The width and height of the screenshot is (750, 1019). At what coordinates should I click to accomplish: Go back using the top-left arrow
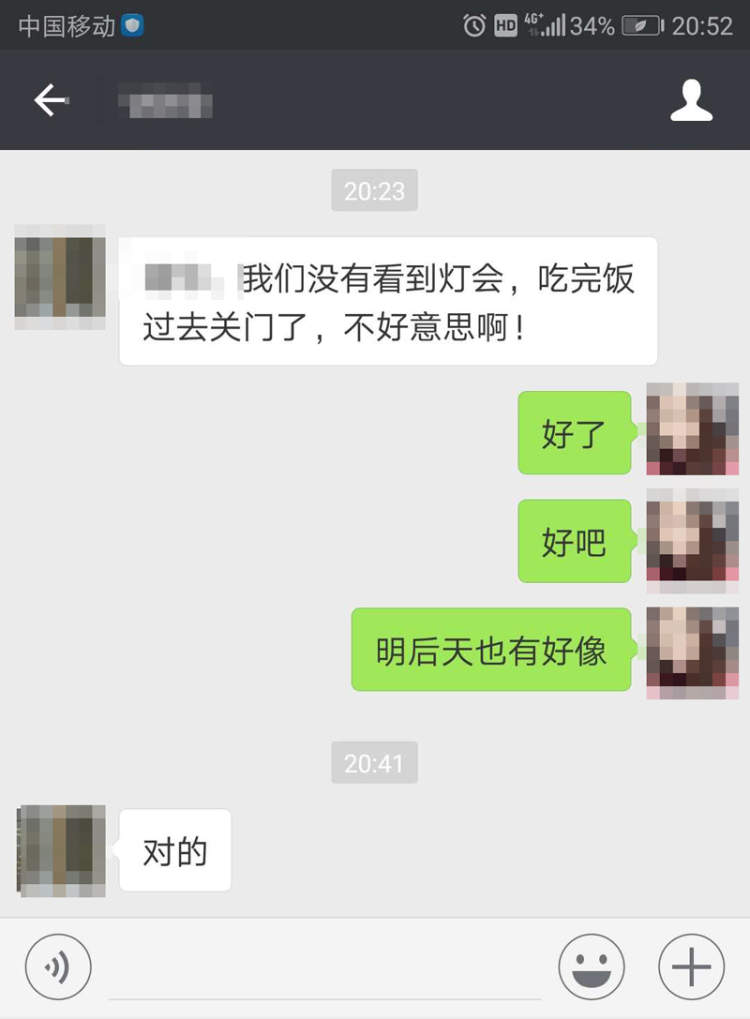pyautogui.click(x=50, y=101)
